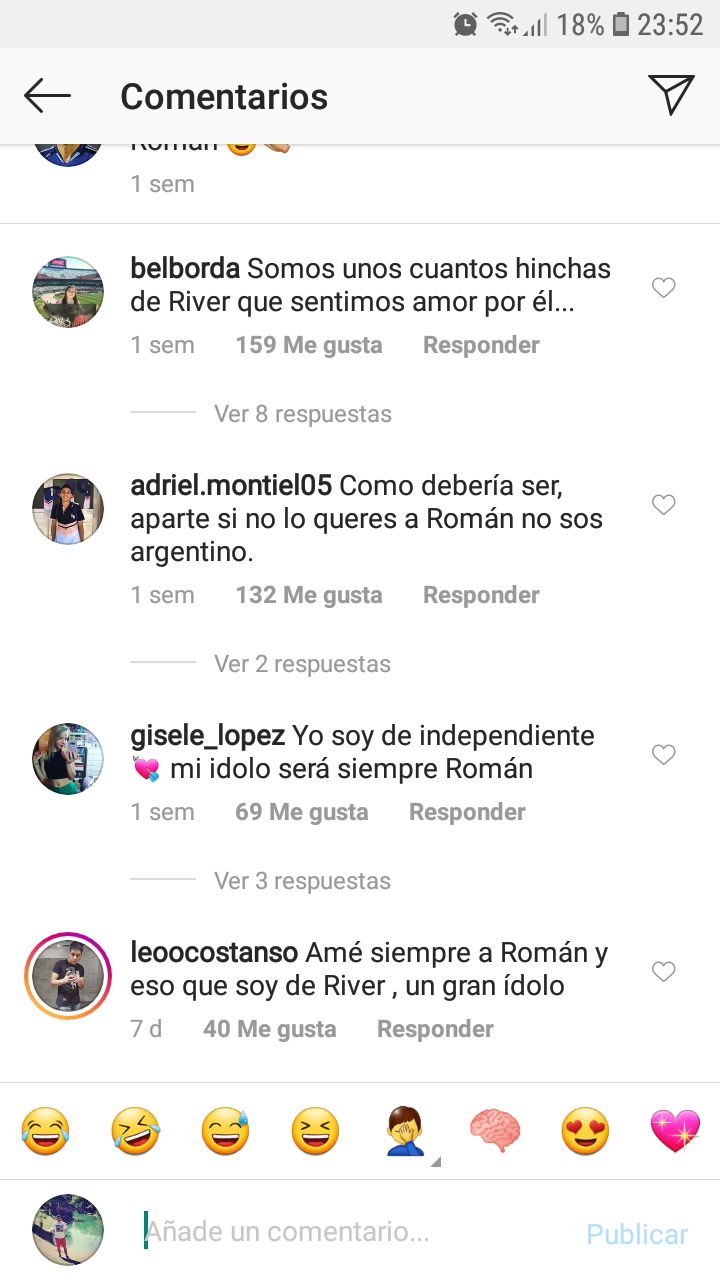Open belborda's profile
This screenshot has width=720, height=1280.
(185, 269)
